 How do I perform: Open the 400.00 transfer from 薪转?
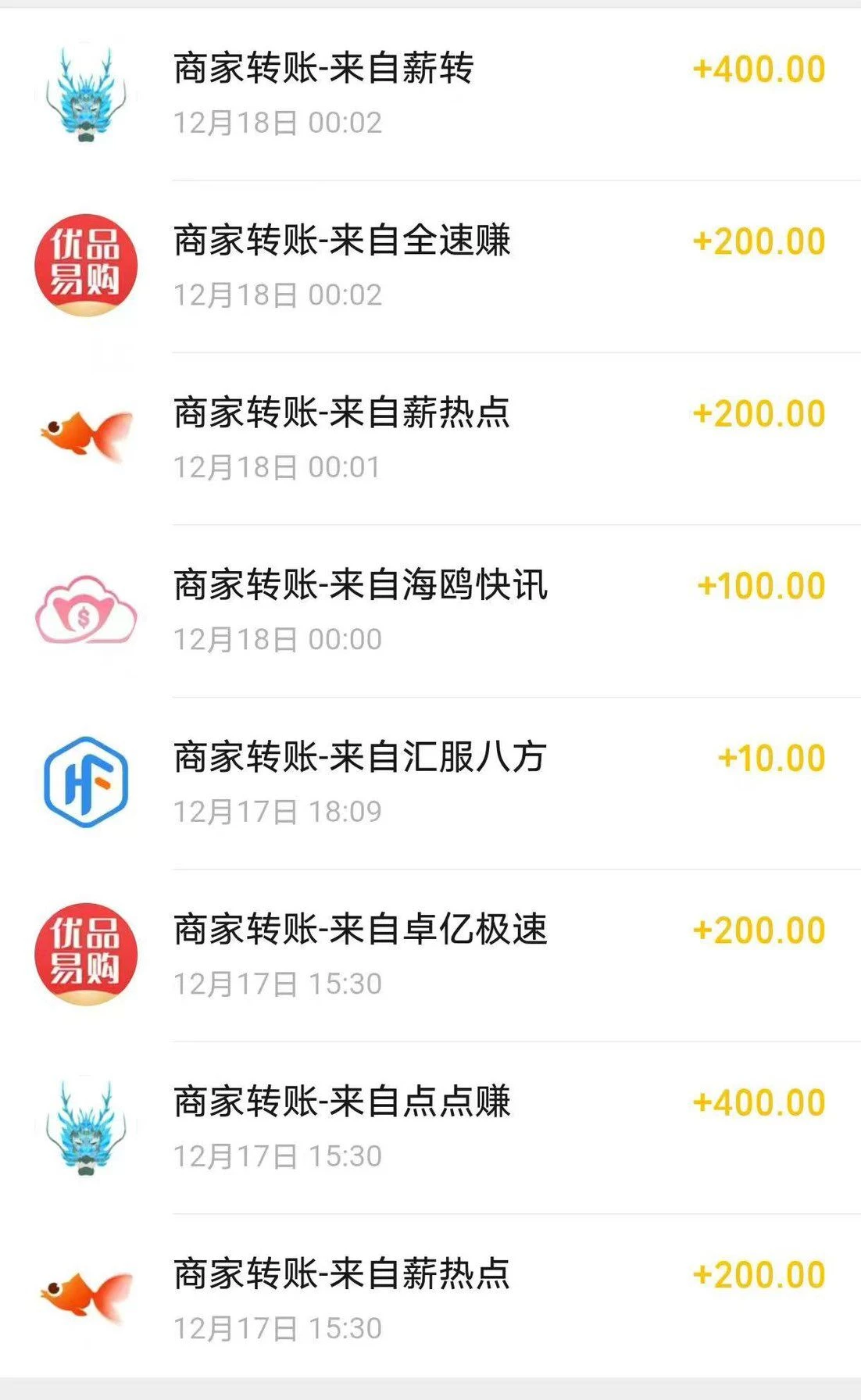[x=430, y=94]
